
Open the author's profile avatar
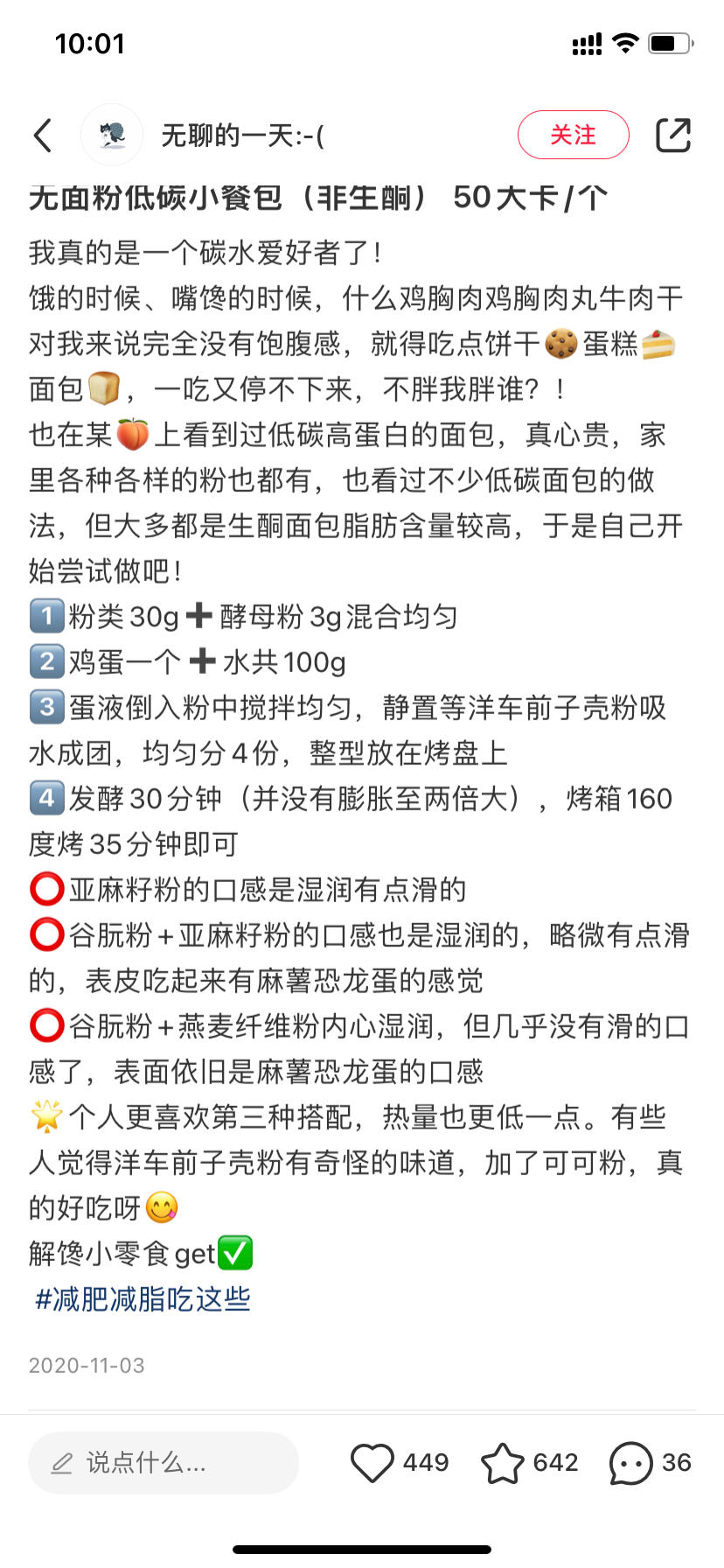[x=112, y=135]
